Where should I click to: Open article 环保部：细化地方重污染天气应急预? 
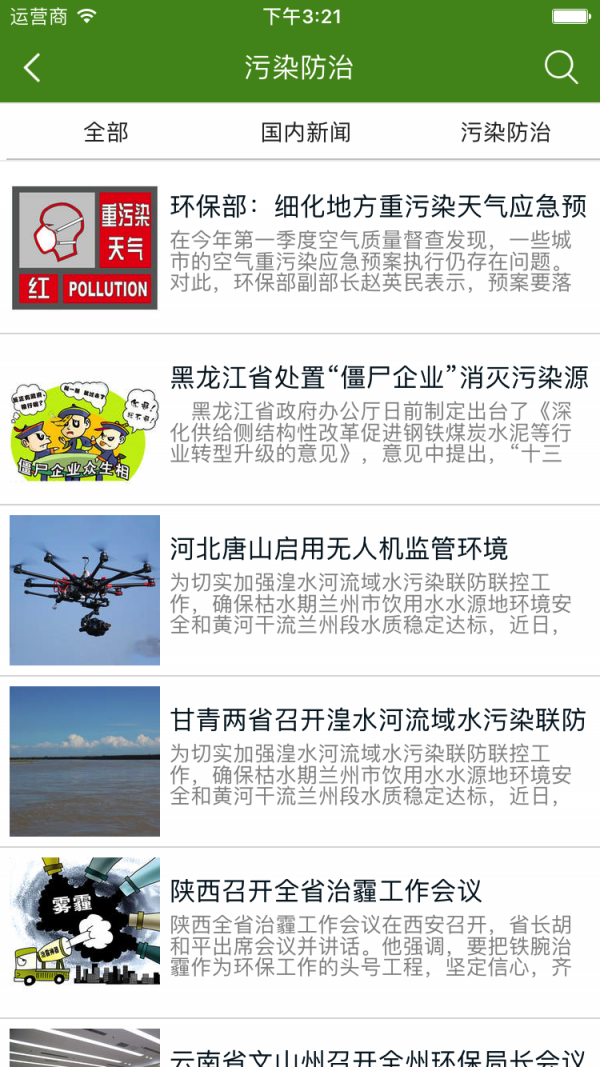(x=378, y=207)
